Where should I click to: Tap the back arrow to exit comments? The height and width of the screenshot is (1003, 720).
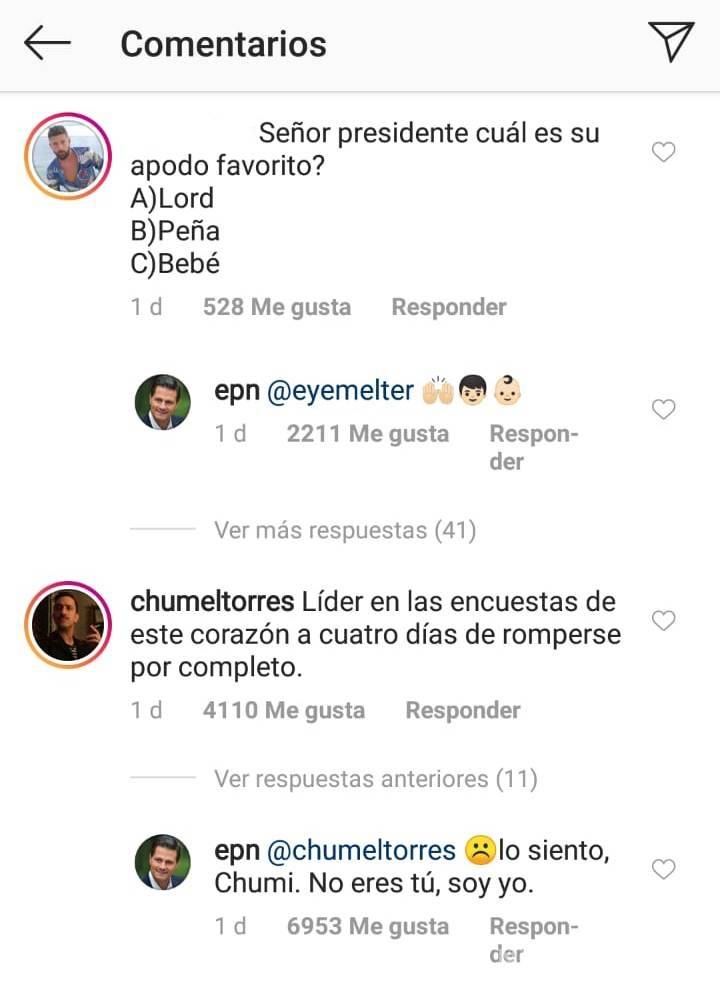(x=49, y=42)
